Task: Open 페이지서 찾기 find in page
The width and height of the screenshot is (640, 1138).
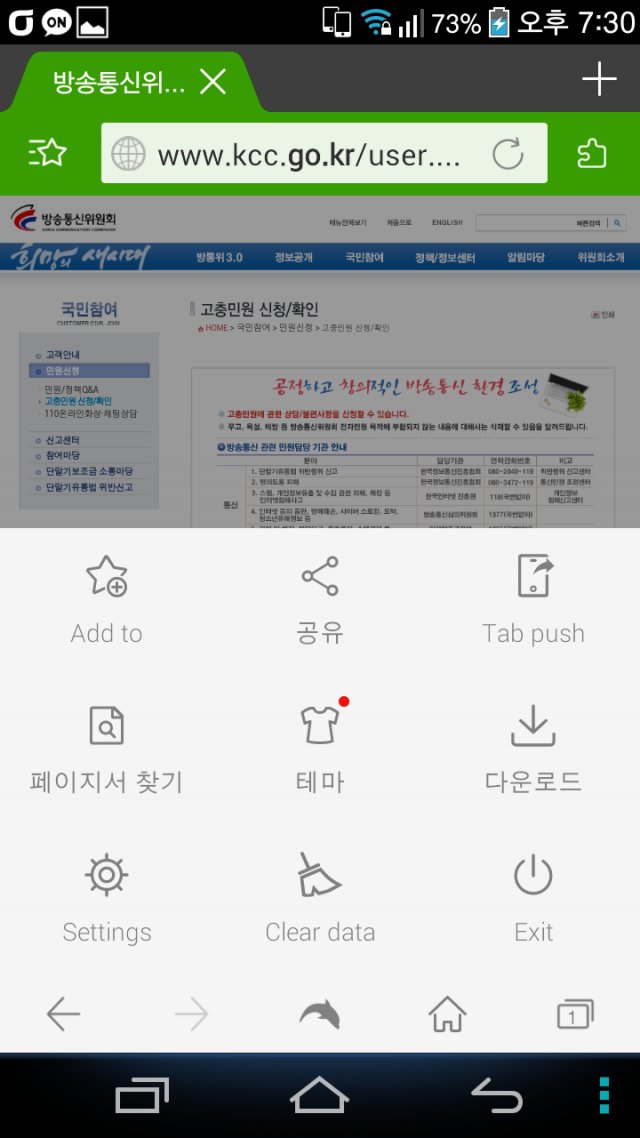Action: tap(107, 750)
